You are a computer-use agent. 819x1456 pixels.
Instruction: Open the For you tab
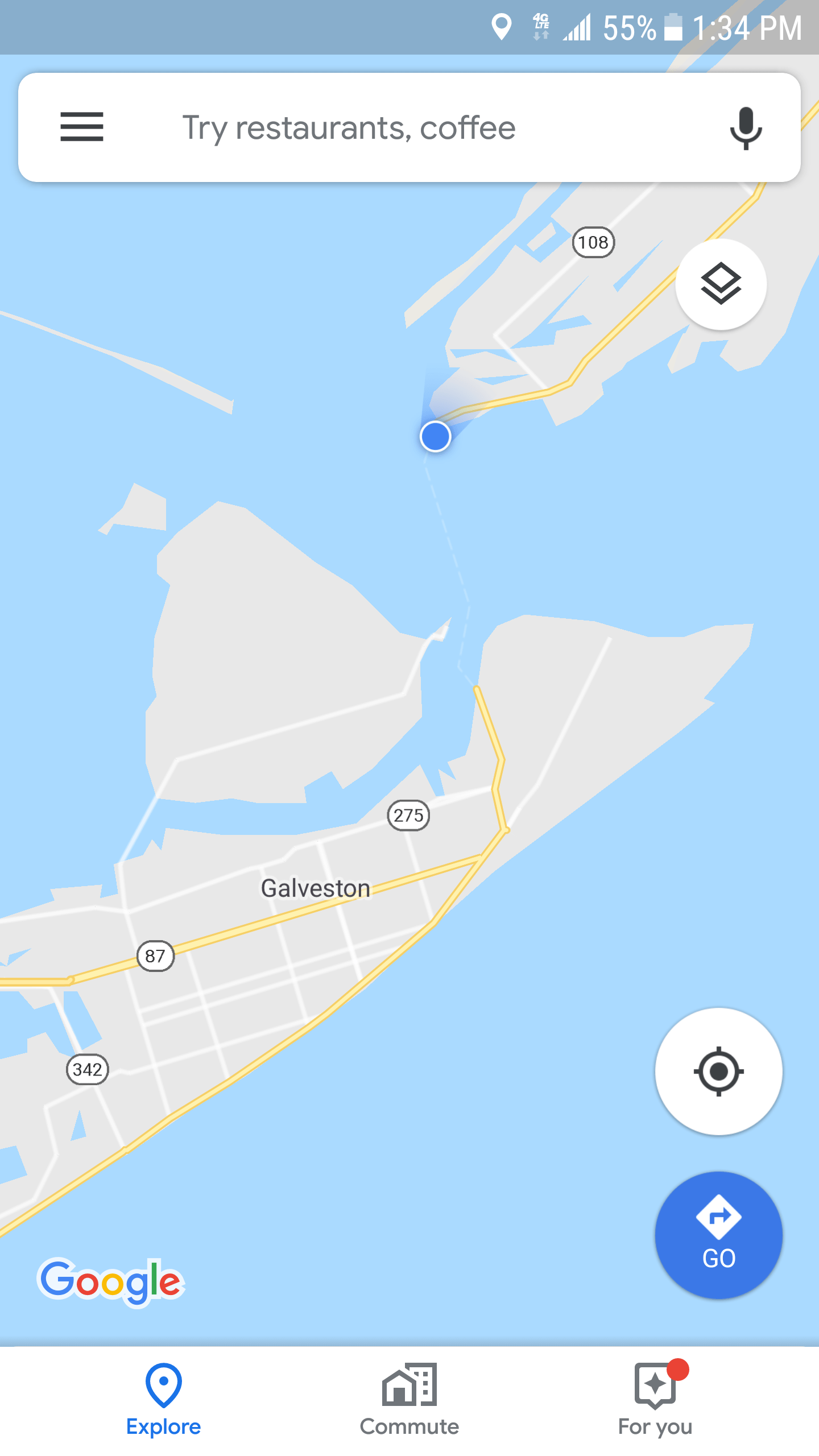point(655,1400)
